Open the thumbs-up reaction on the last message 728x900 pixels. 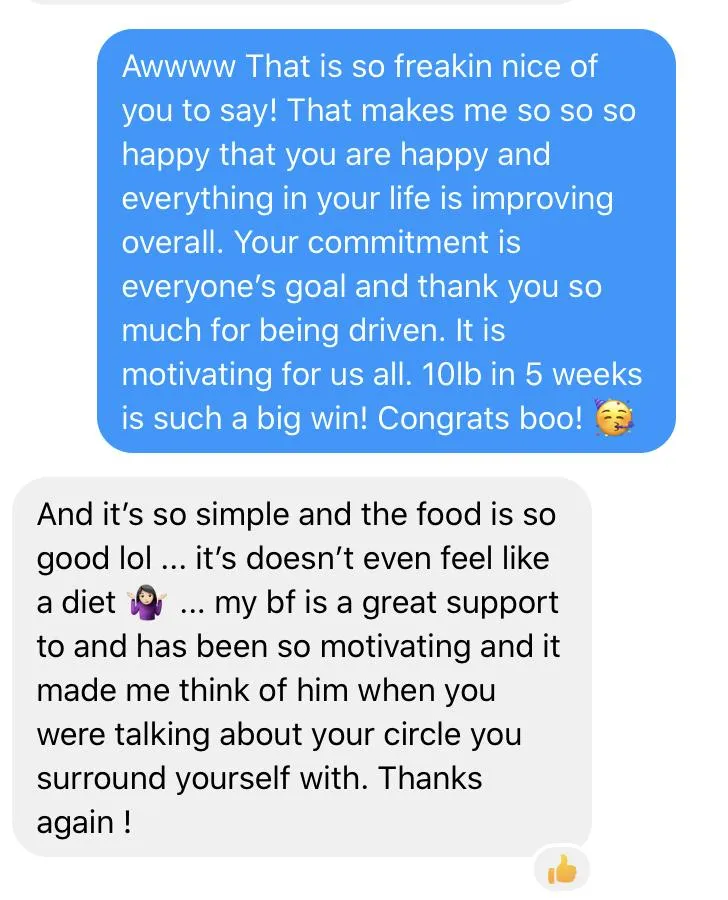[x=562, y=870]
